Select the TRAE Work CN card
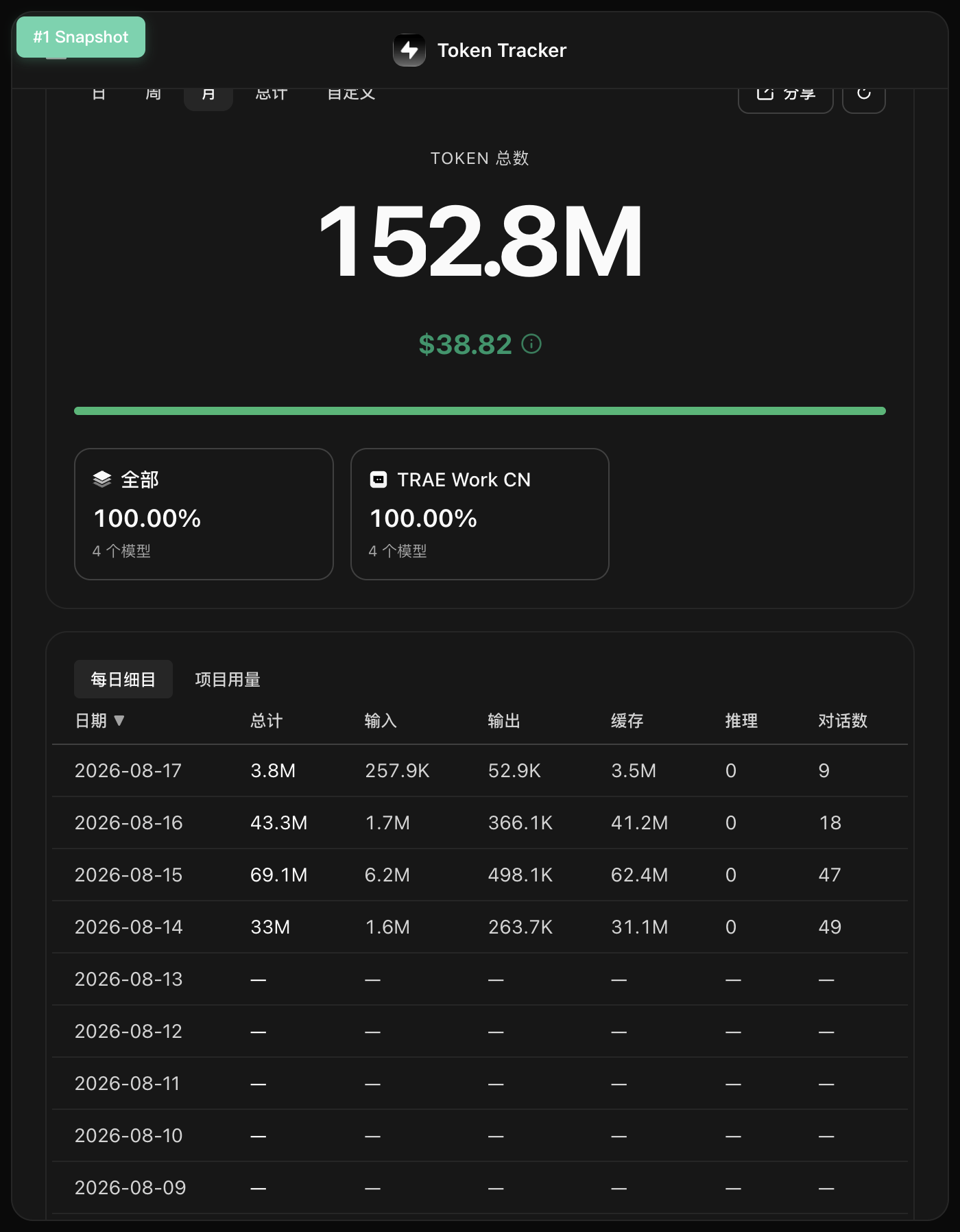The width and height of the screenshot is (960, 1232). (x=479, y=514)
